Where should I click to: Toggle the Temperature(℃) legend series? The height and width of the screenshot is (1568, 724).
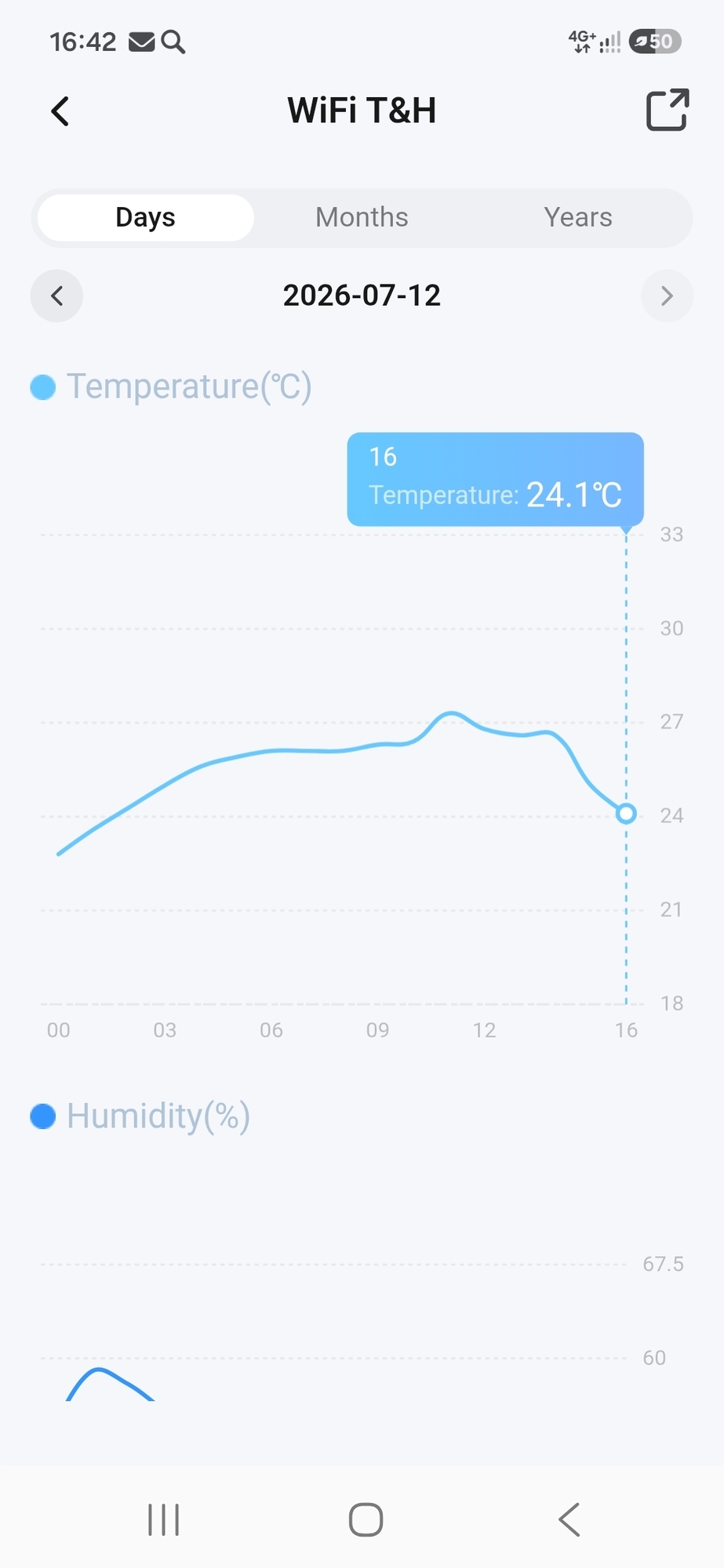point(171,387)
